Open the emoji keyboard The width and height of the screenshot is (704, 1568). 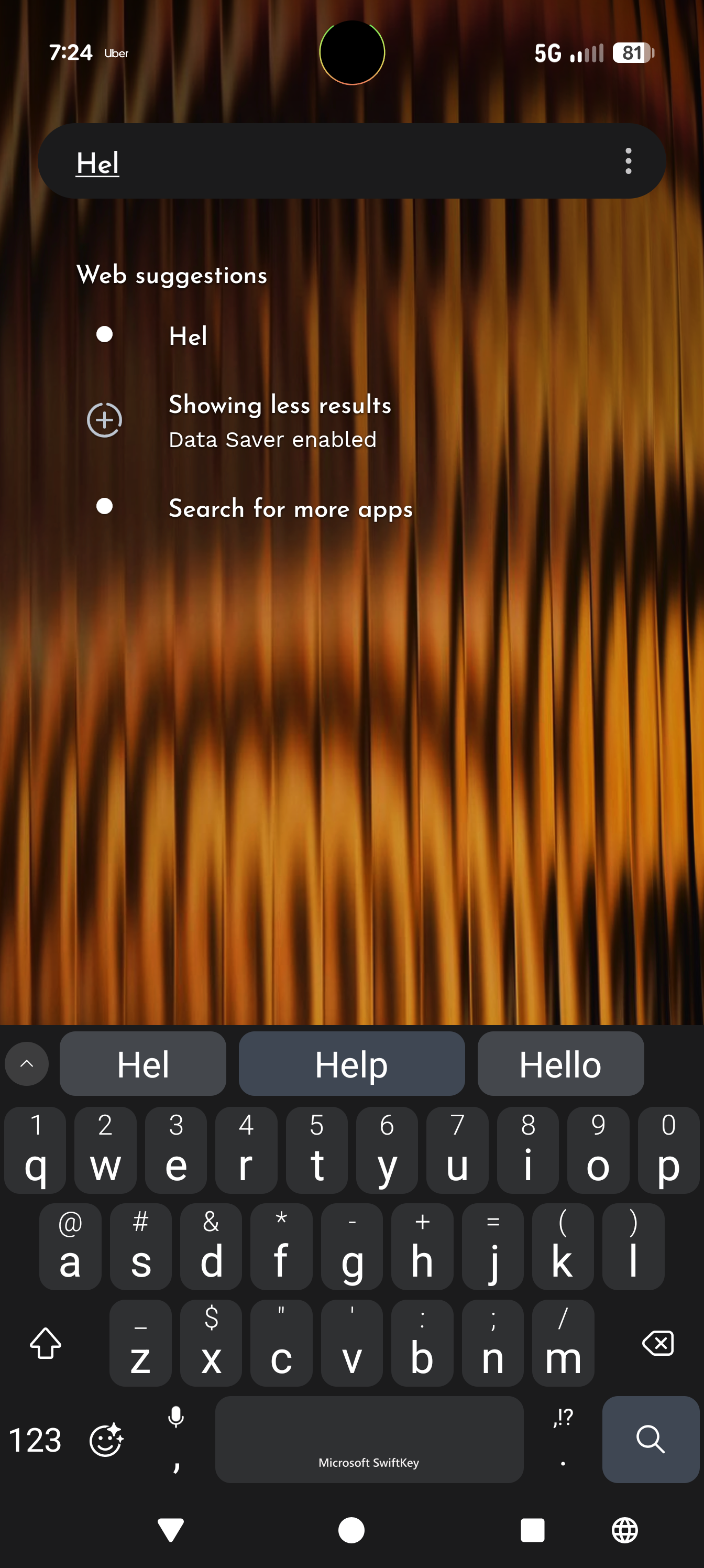(106, 1440)
